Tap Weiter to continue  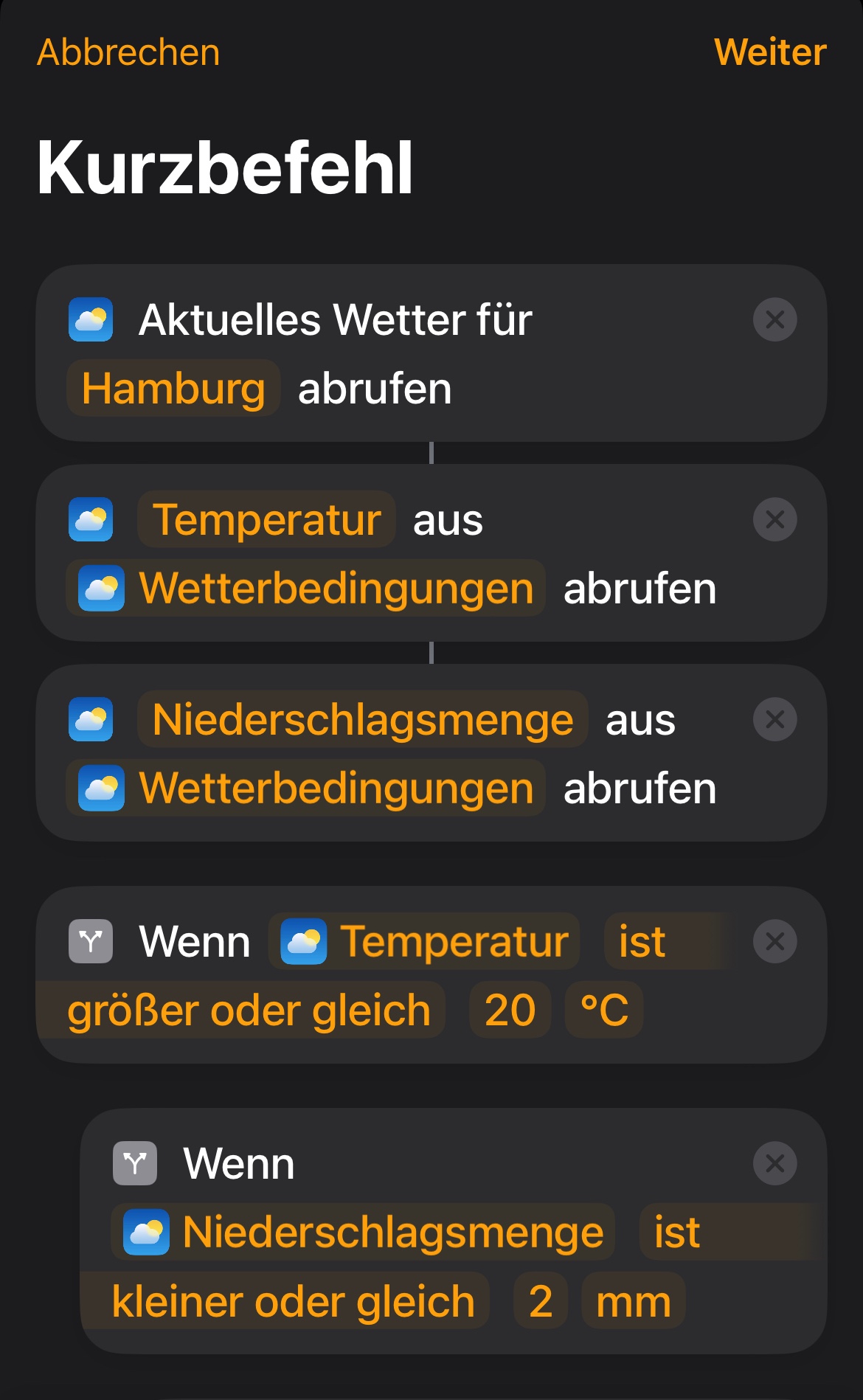click(769, 53)
